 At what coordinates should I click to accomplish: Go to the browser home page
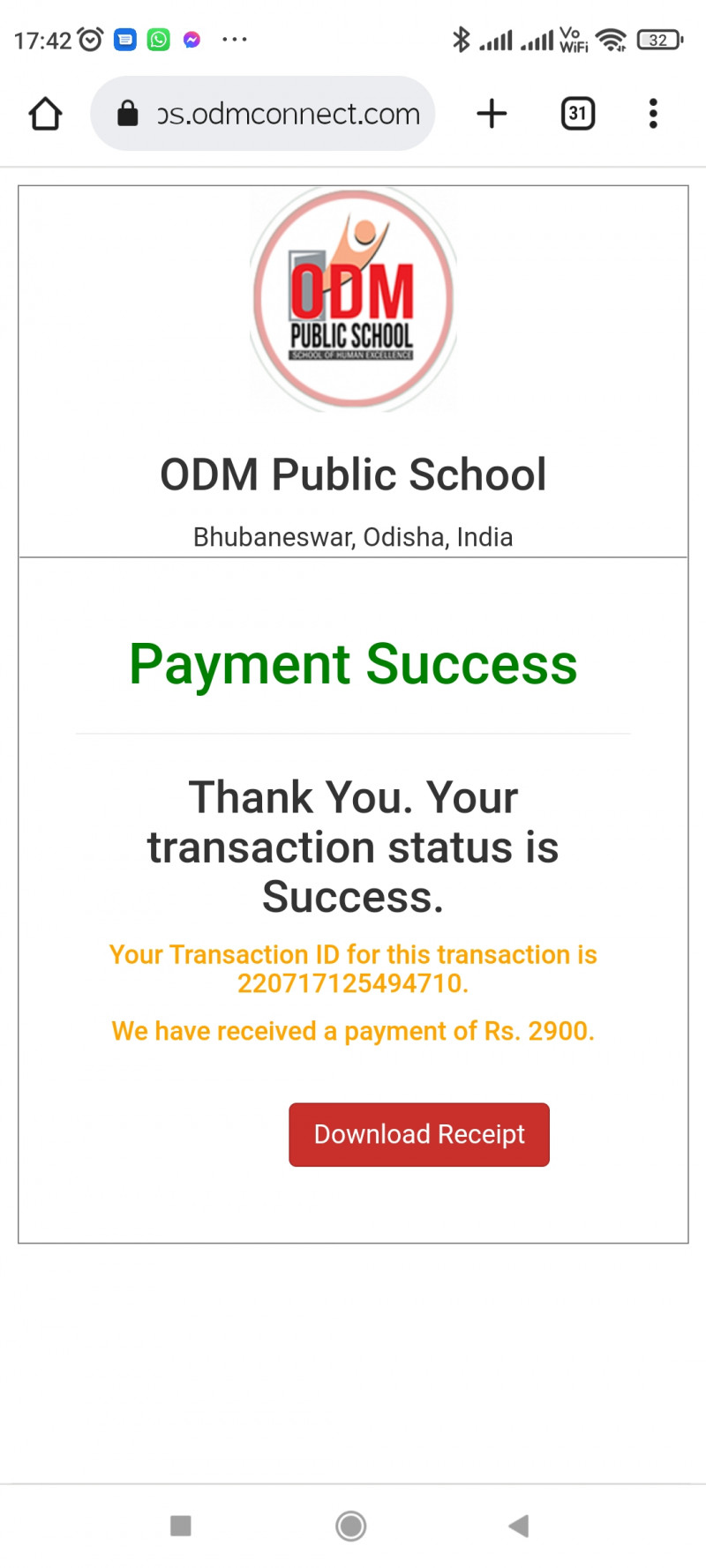click(x=45, y=114)
